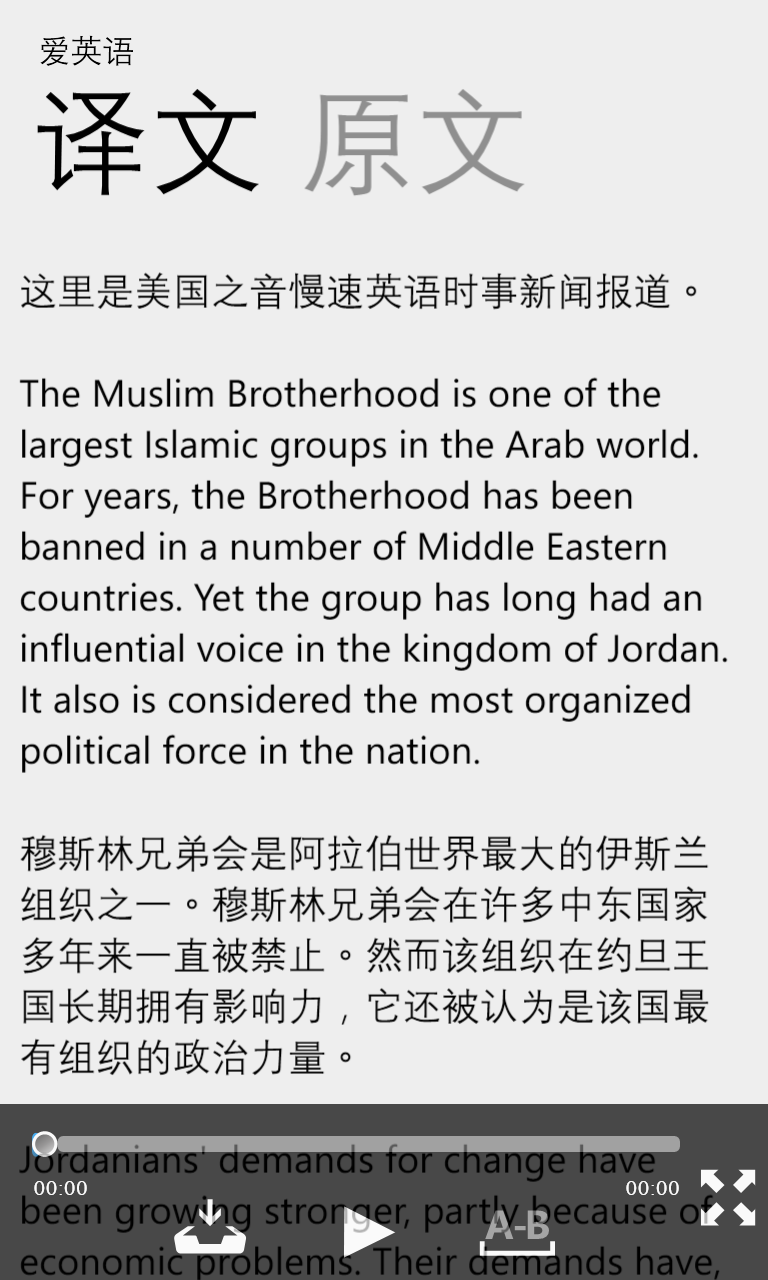Play the audio

coord(367,1232)
